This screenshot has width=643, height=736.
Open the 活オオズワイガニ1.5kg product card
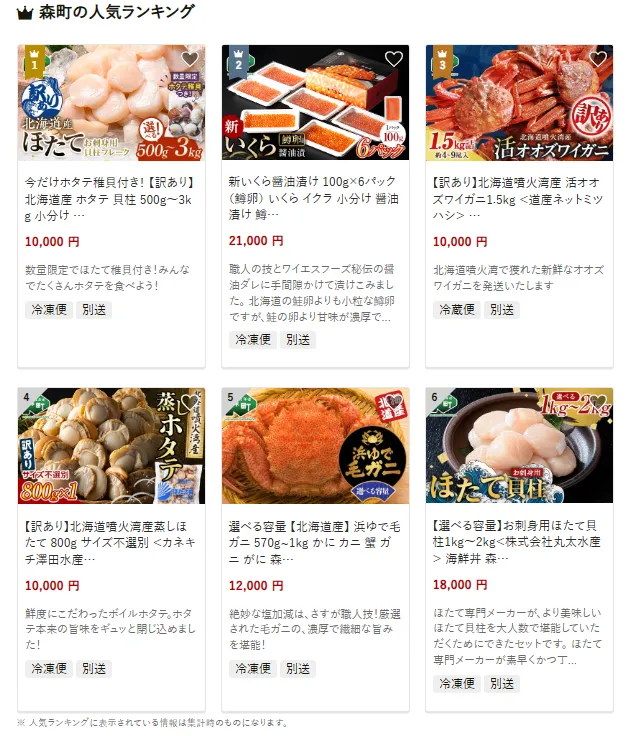click(519, 193)
